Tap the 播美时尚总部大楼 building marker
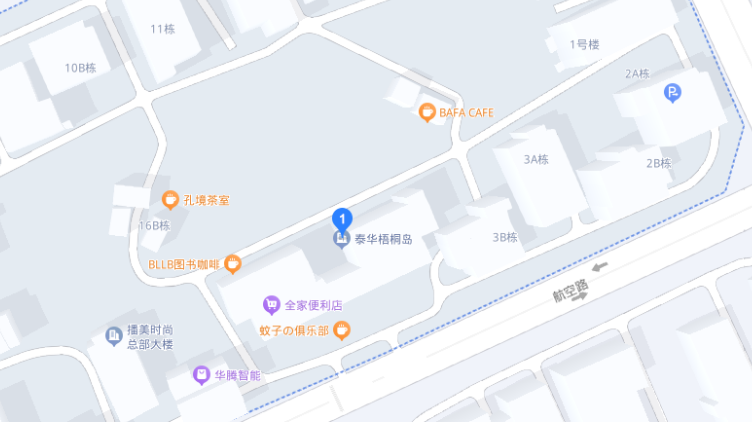This screenshot has width=752, height=422. [x=115, y=336]
